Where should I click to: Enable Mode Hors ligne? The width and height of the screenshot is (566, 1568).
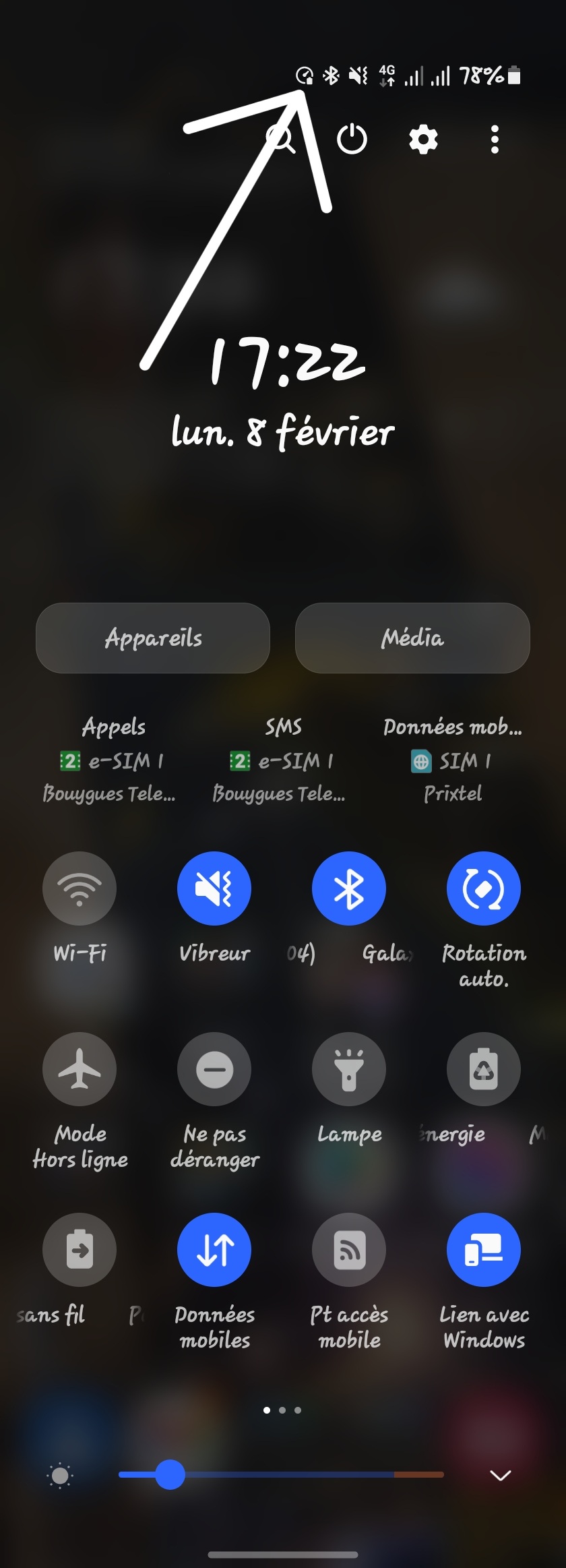pyautogui.click(x=80, y=1069)
